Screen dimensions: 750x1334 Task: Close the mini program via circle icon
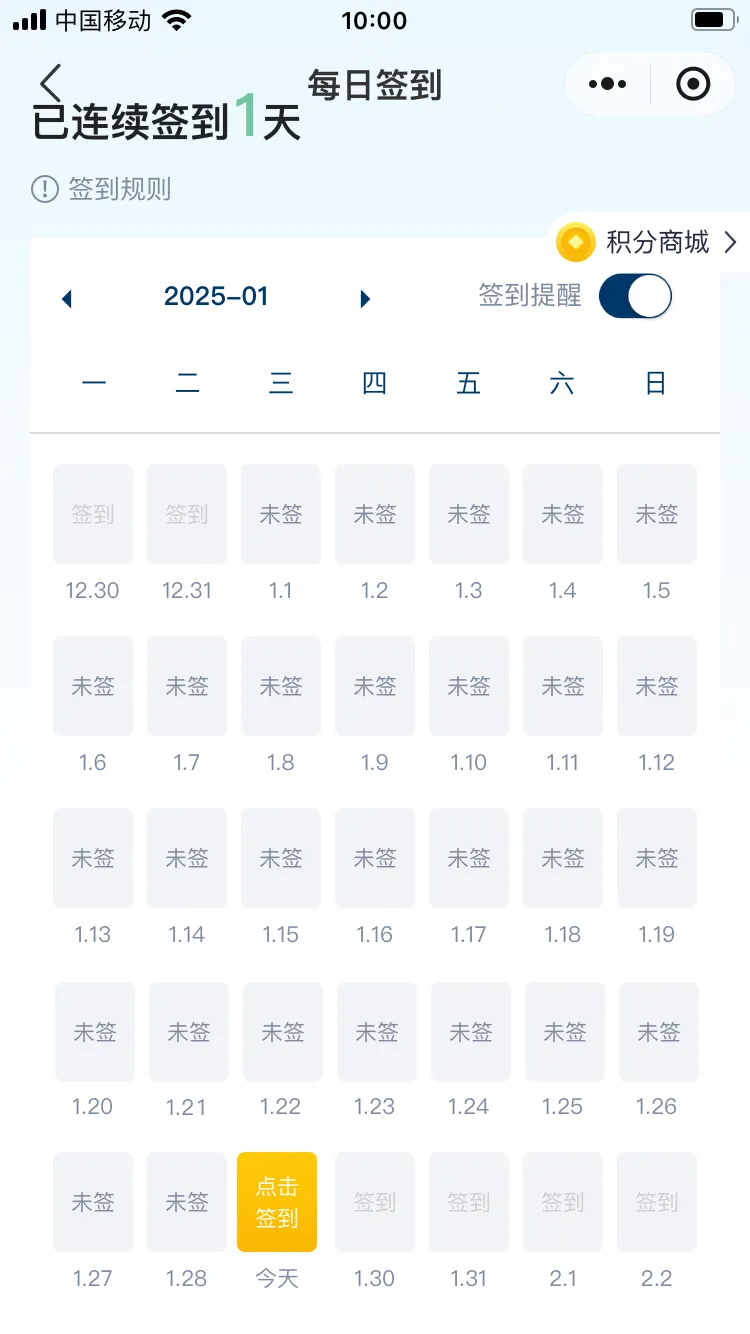click(693, 84)
